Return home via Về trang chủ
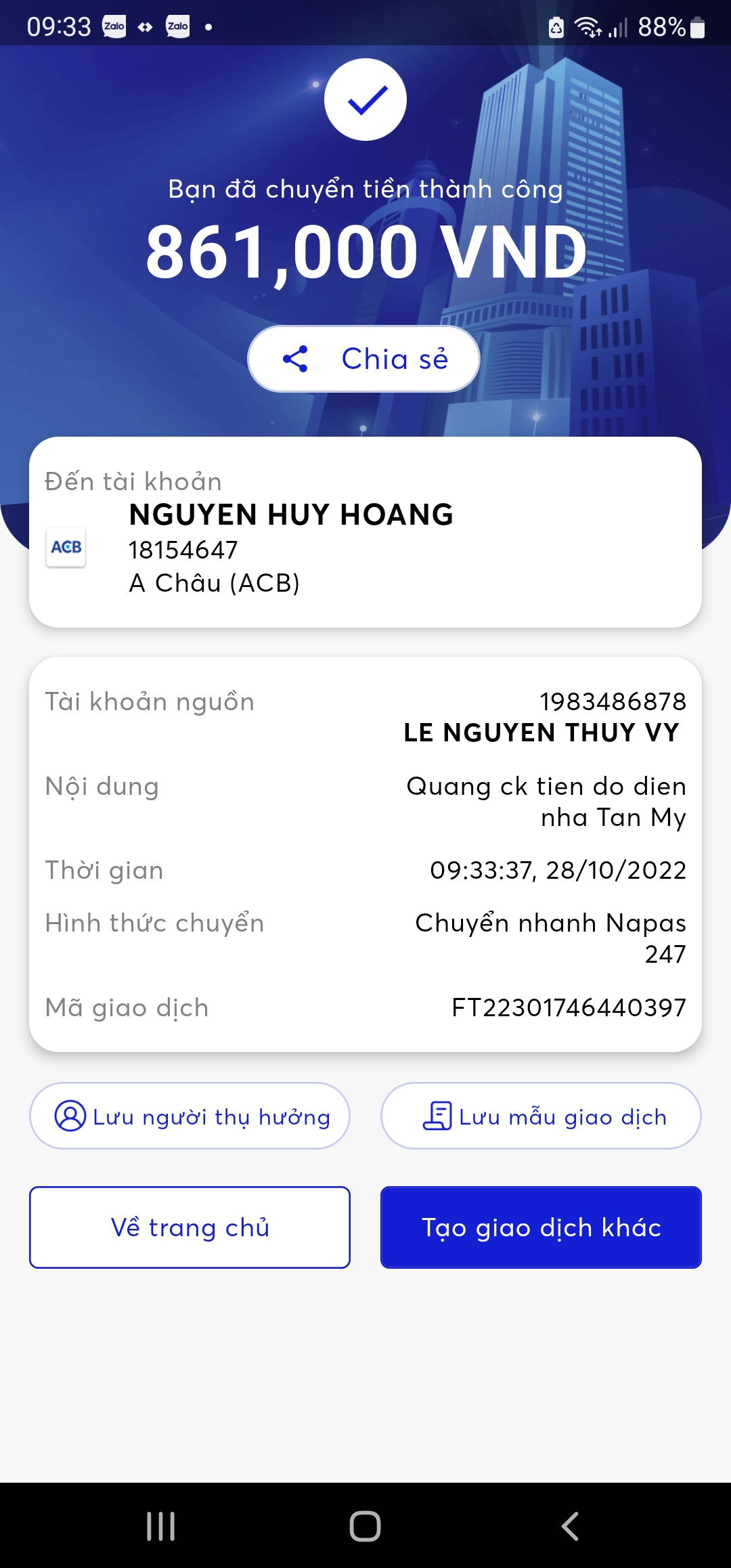The image size is (731, 1568). [190, 1227]
